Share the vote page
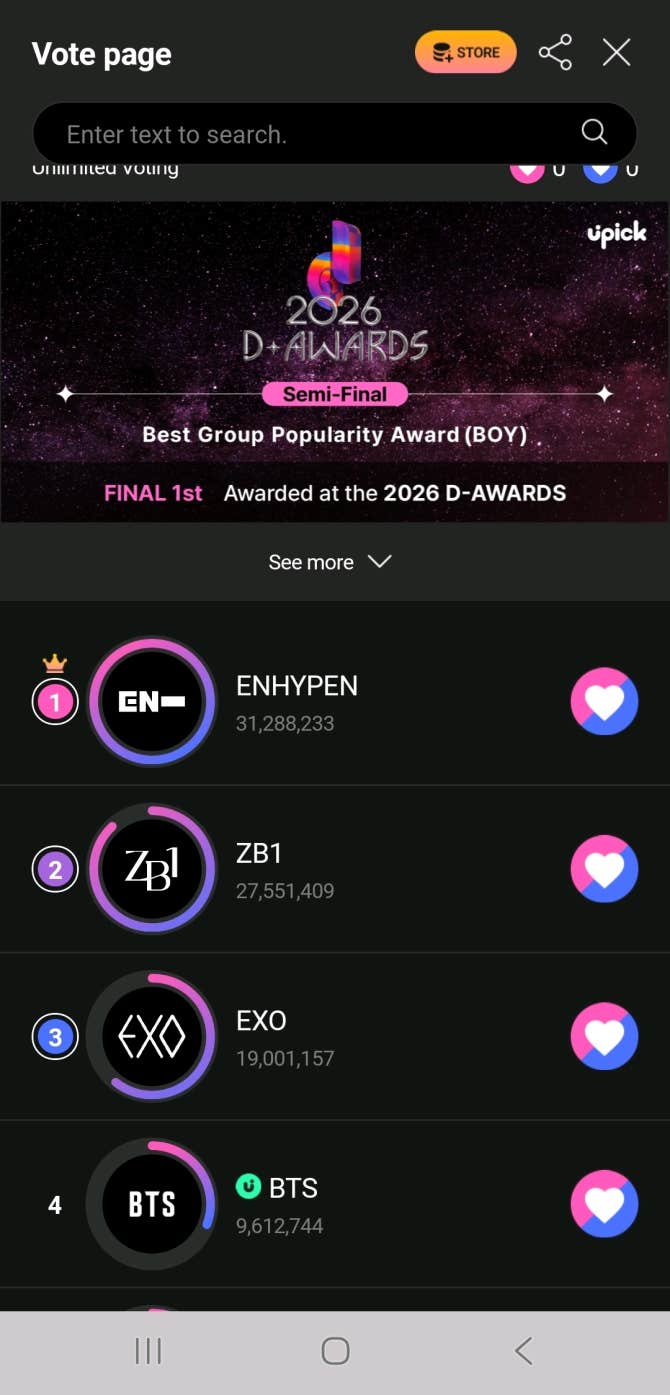The image size is (670, 1395). 555,53
